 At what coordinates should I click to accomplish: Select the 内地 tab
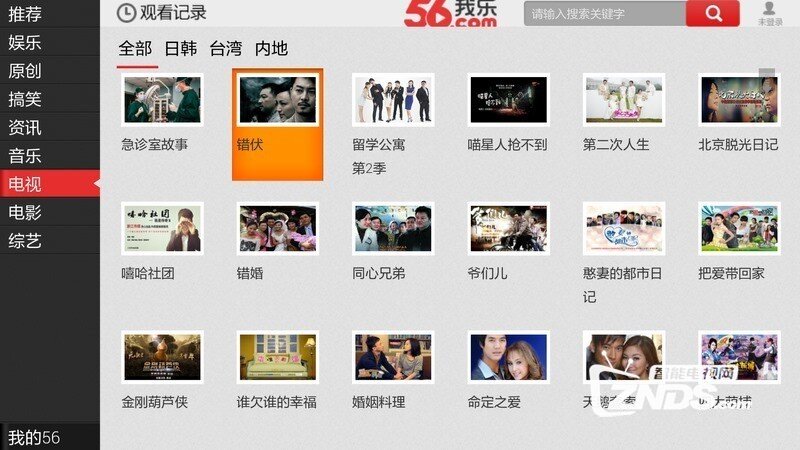point(271,49)
